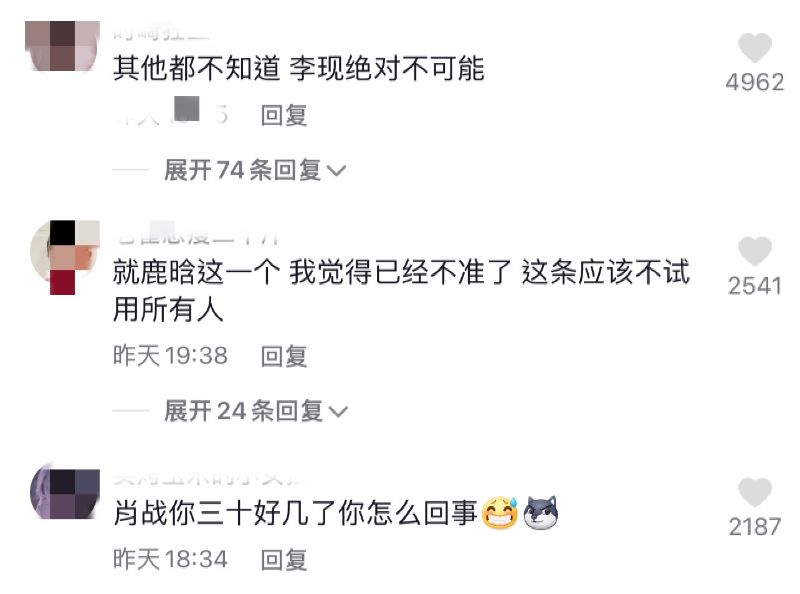The height and width of the screenshot is (594, 800).
Task: Expand 展开24条回复
Action: pos(254,410)
